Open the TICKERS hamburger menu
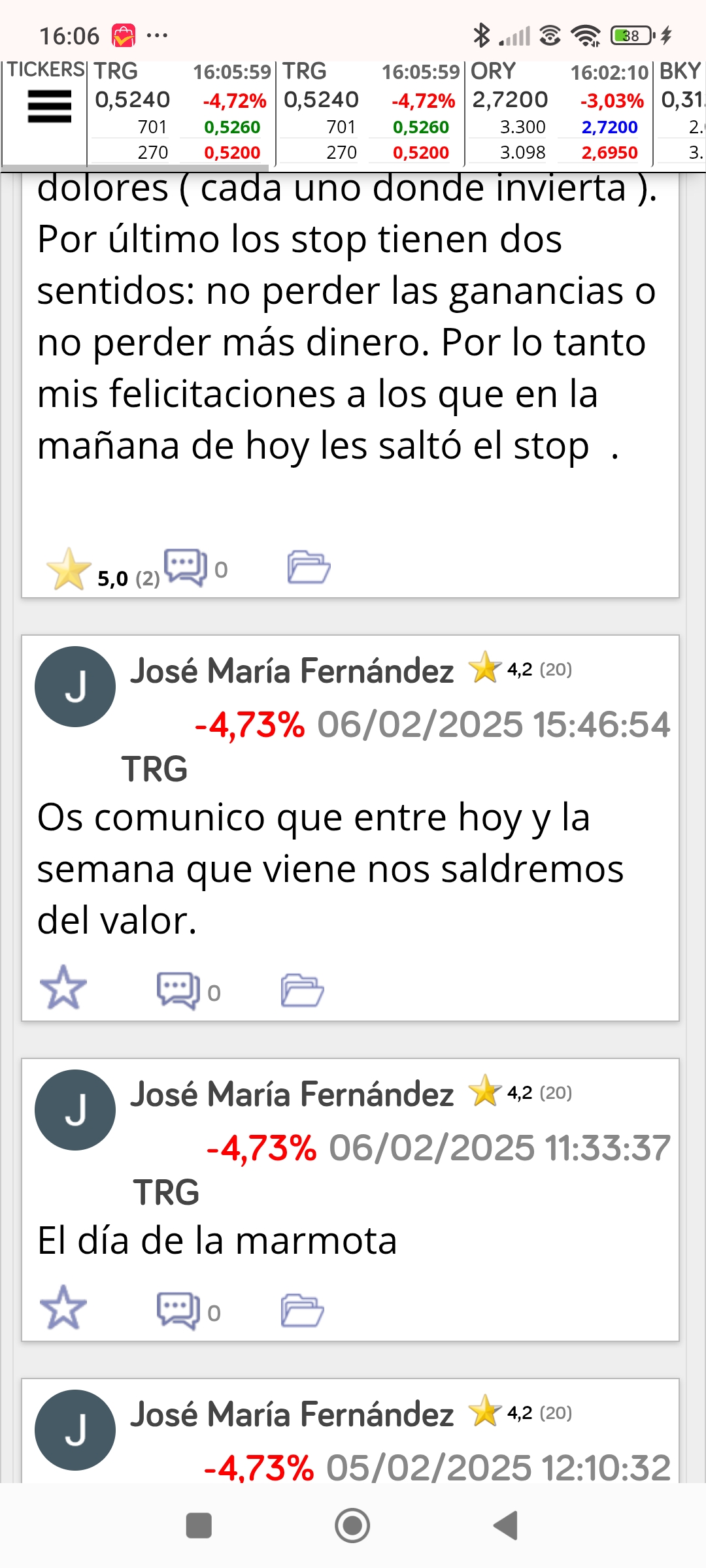Screen dimensions: 706x1568 click(49, 106)
